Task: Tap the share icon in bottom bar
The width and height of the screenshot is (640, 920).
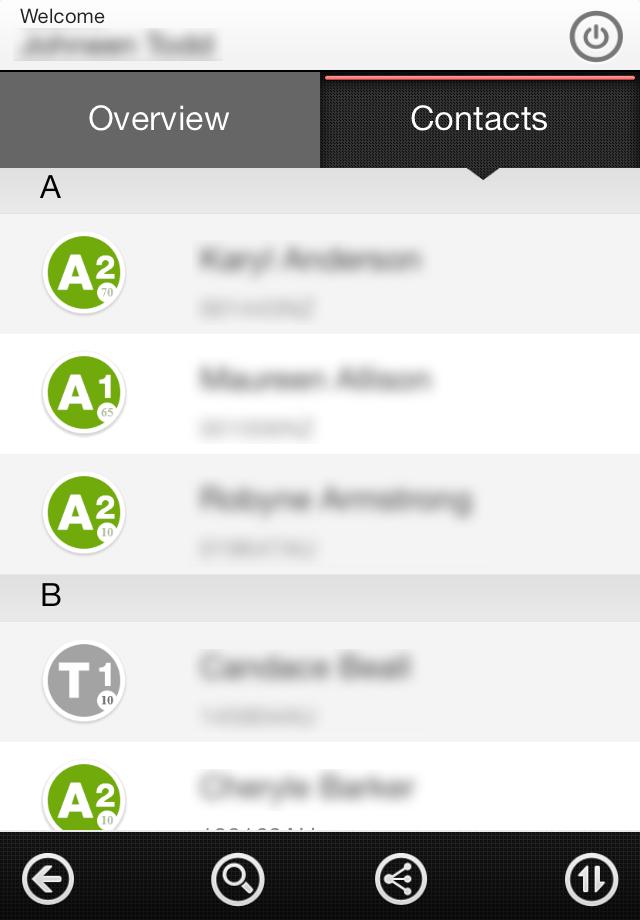Action: coord(400,880)
